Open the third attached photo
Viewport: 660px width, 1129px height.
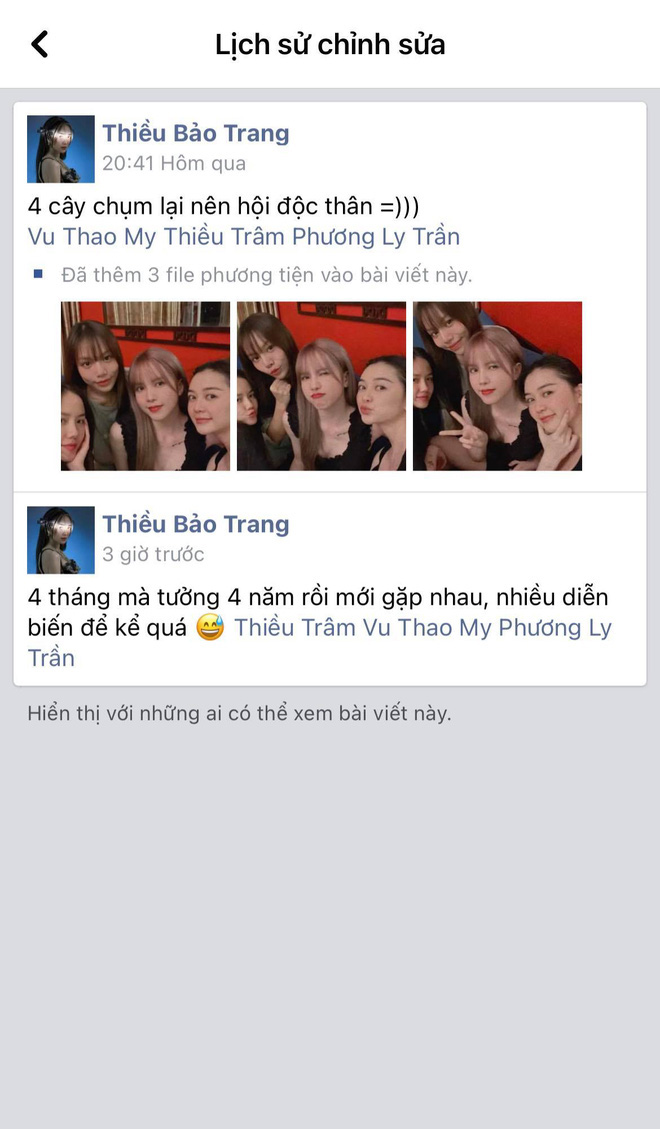point(497,386)
